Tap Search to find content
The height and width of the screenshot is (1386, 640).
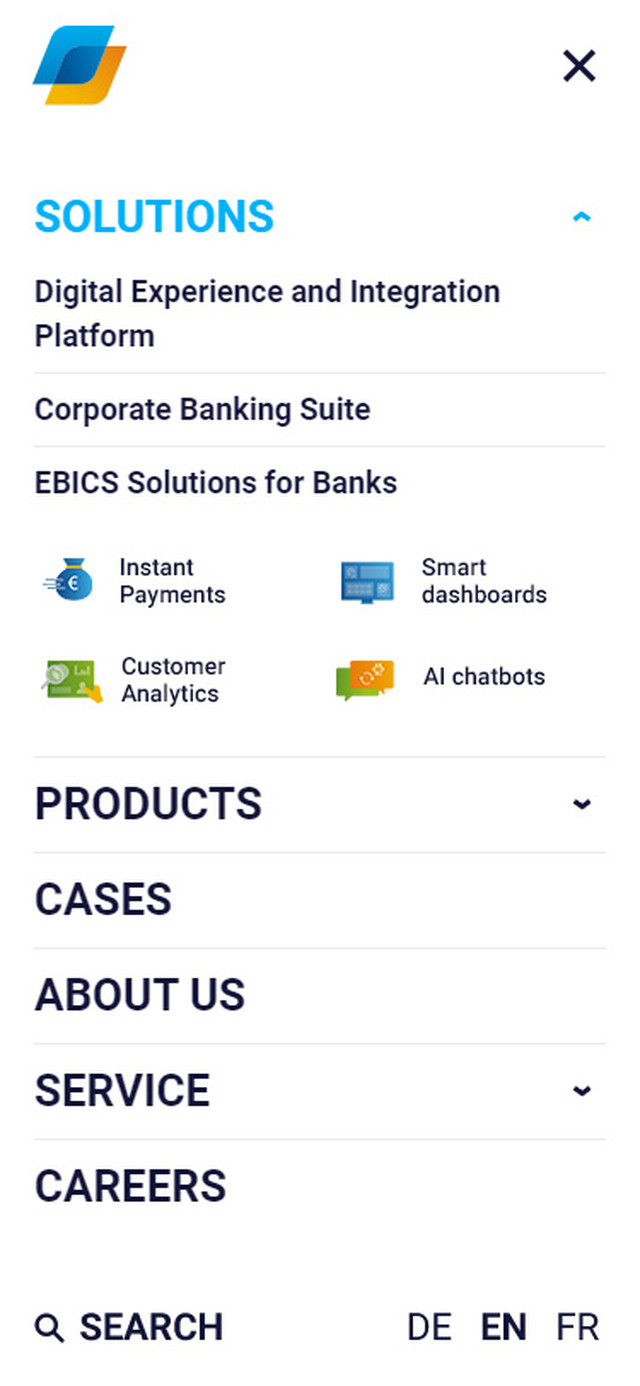tap(130, 1327)
